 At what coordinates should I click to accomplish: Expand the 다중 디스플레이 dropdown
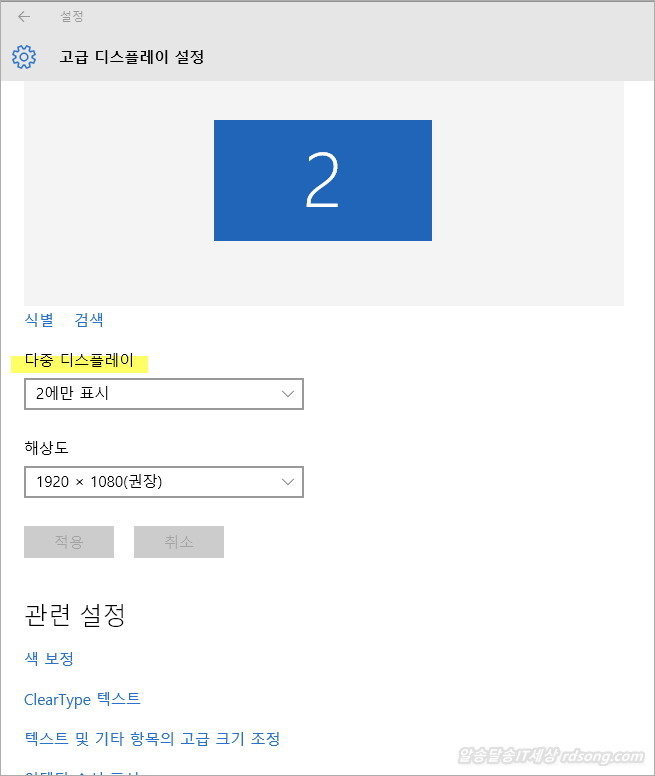[x=163, y=394]
